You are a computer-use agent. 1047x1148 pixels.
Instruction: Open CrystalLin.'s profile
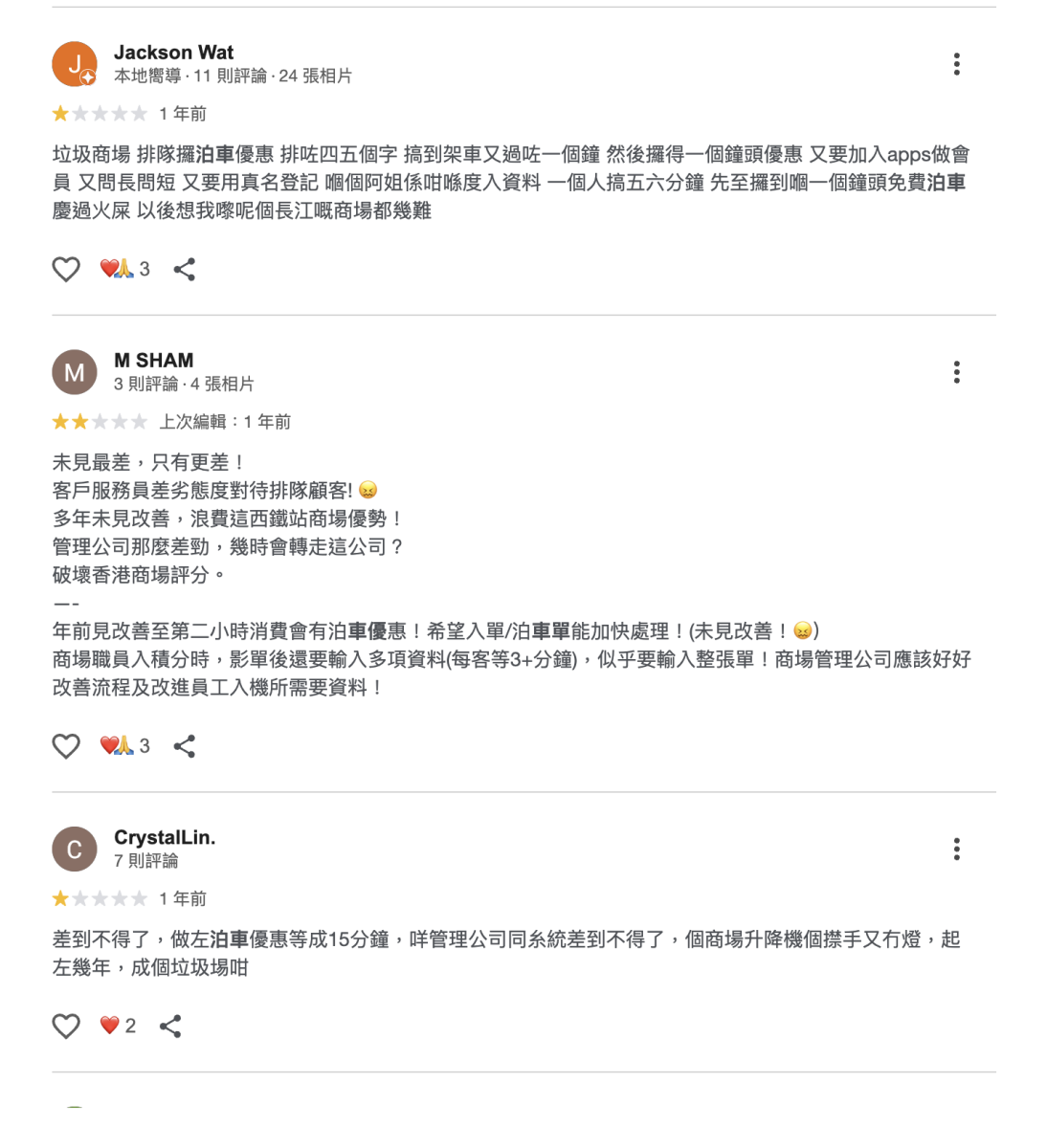pyautogui.click(x=165, y=838)
